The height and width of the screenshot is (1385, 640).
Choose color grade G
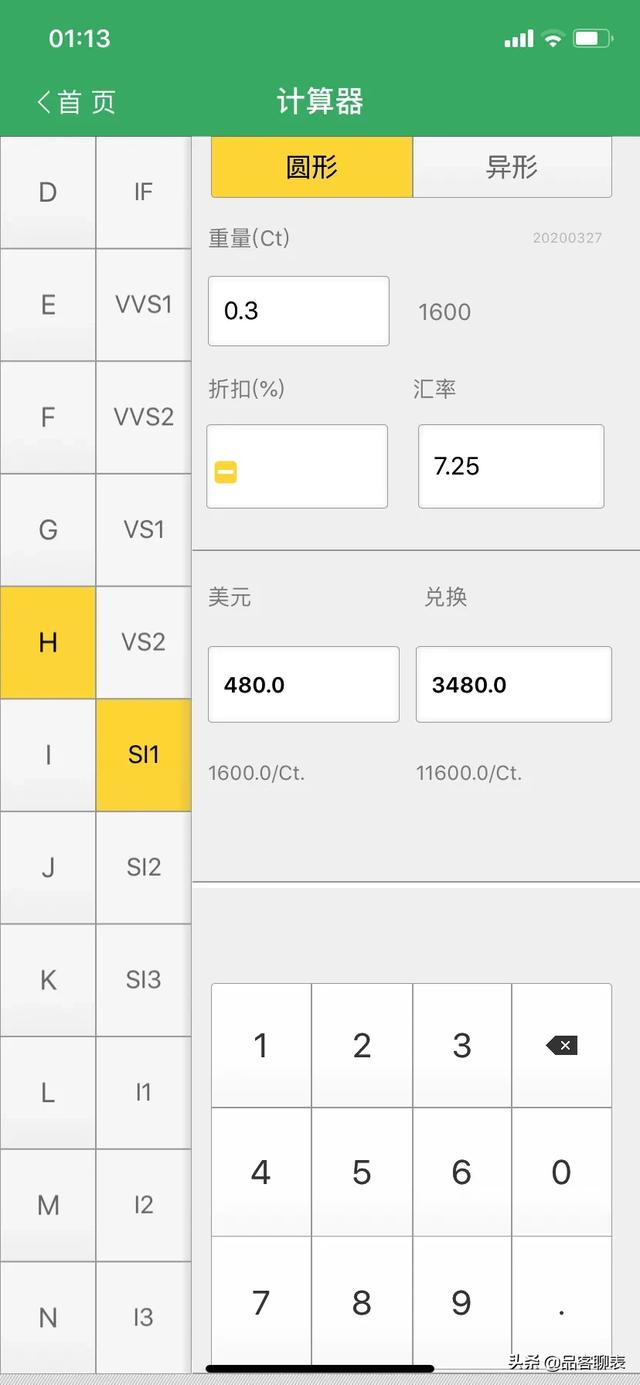click(x=47, y=529)
